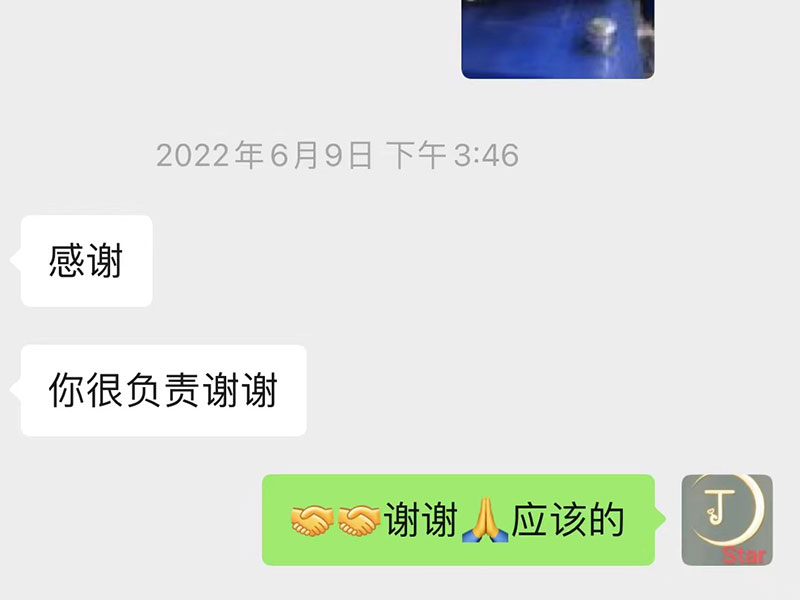Open the shared photo in the chat
Image resolution: width=800 pixels, height=600 pixels.
(557, 37)
